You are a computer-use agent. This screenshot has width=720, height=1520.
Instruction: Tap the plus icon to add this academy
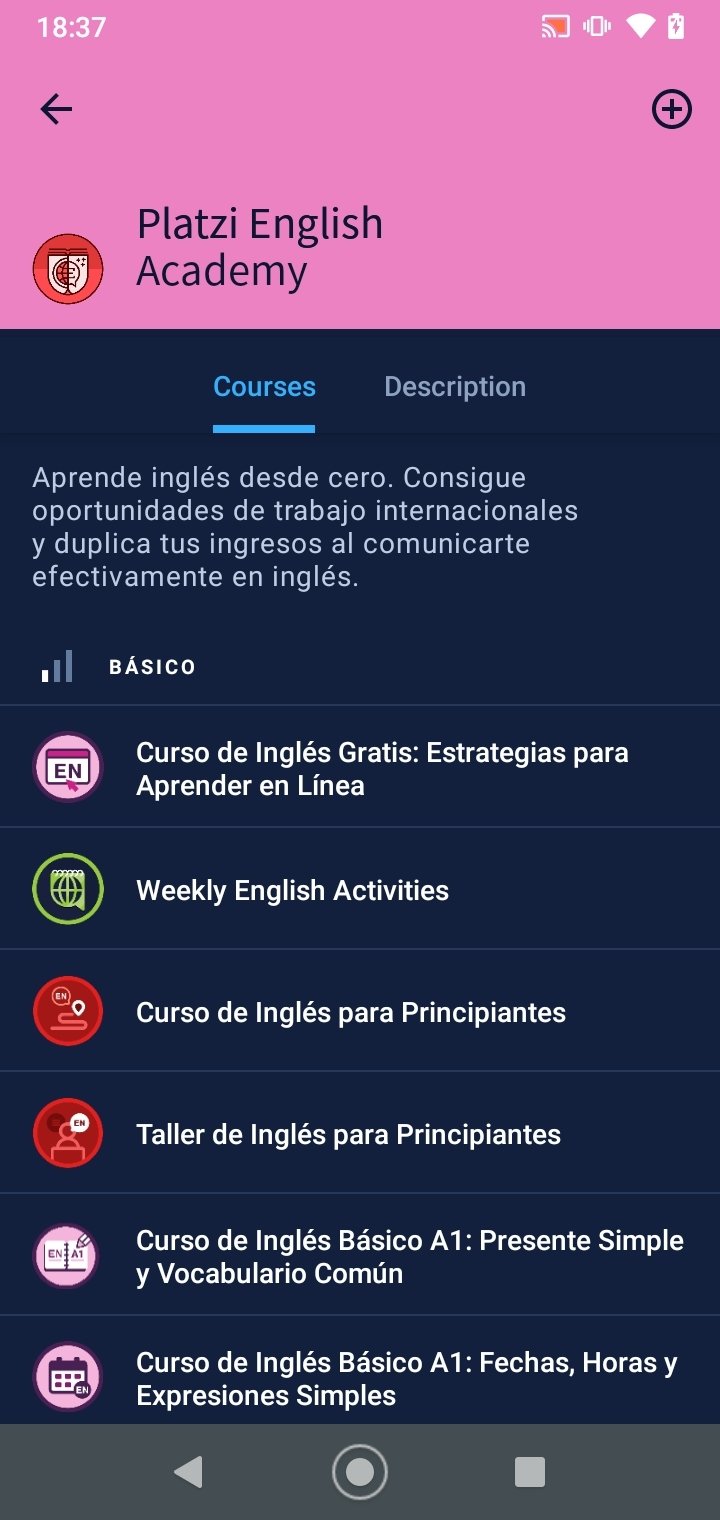[x=671, y=109]
